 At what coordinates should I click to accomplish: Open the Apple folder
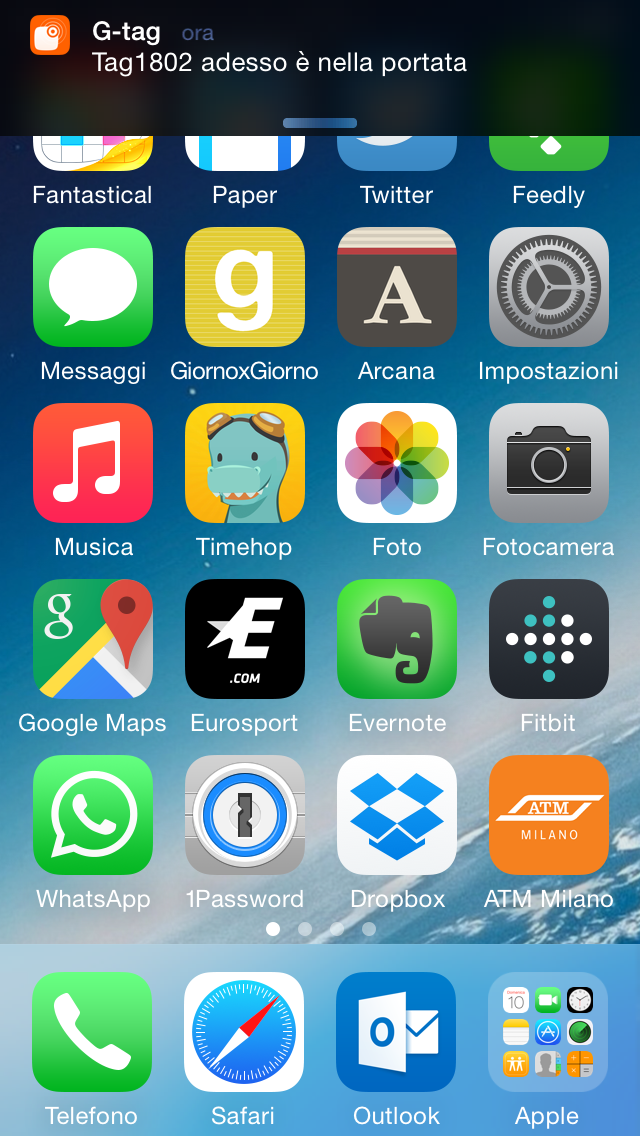click(x=548, y=1032)
